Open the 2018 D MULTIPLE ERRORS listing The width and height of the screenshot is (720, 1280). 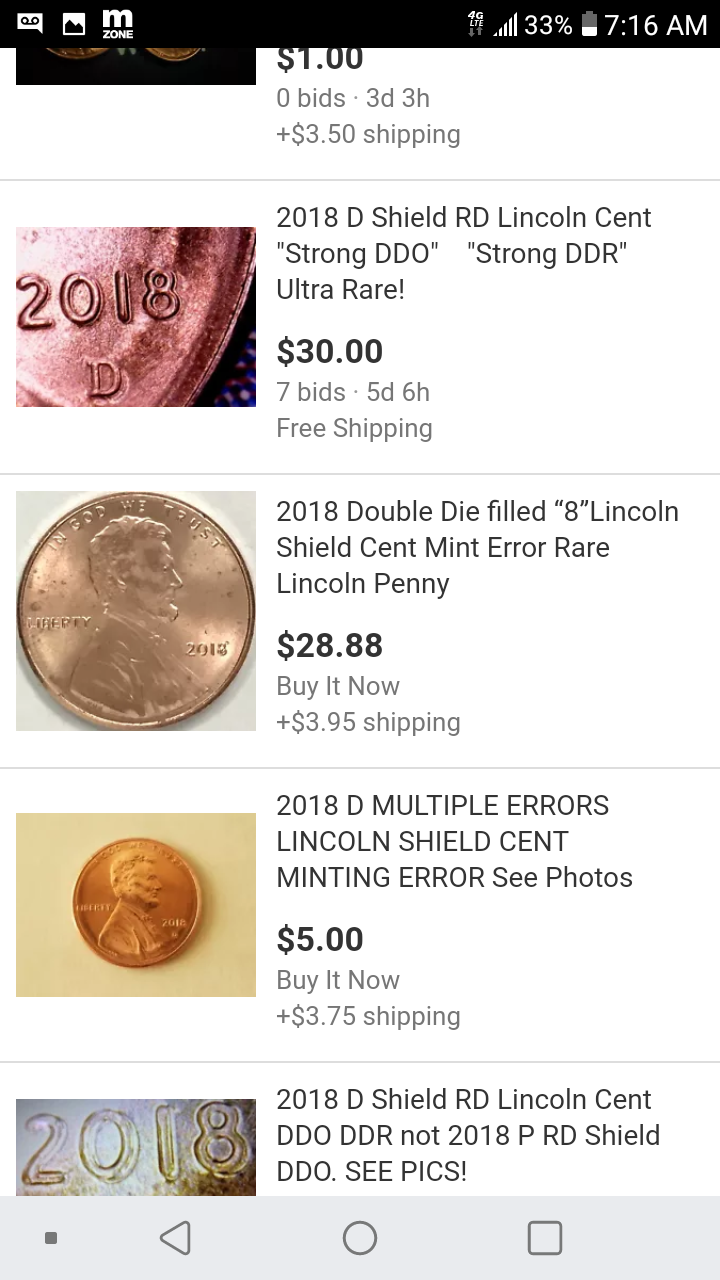[x=454, y=841]
